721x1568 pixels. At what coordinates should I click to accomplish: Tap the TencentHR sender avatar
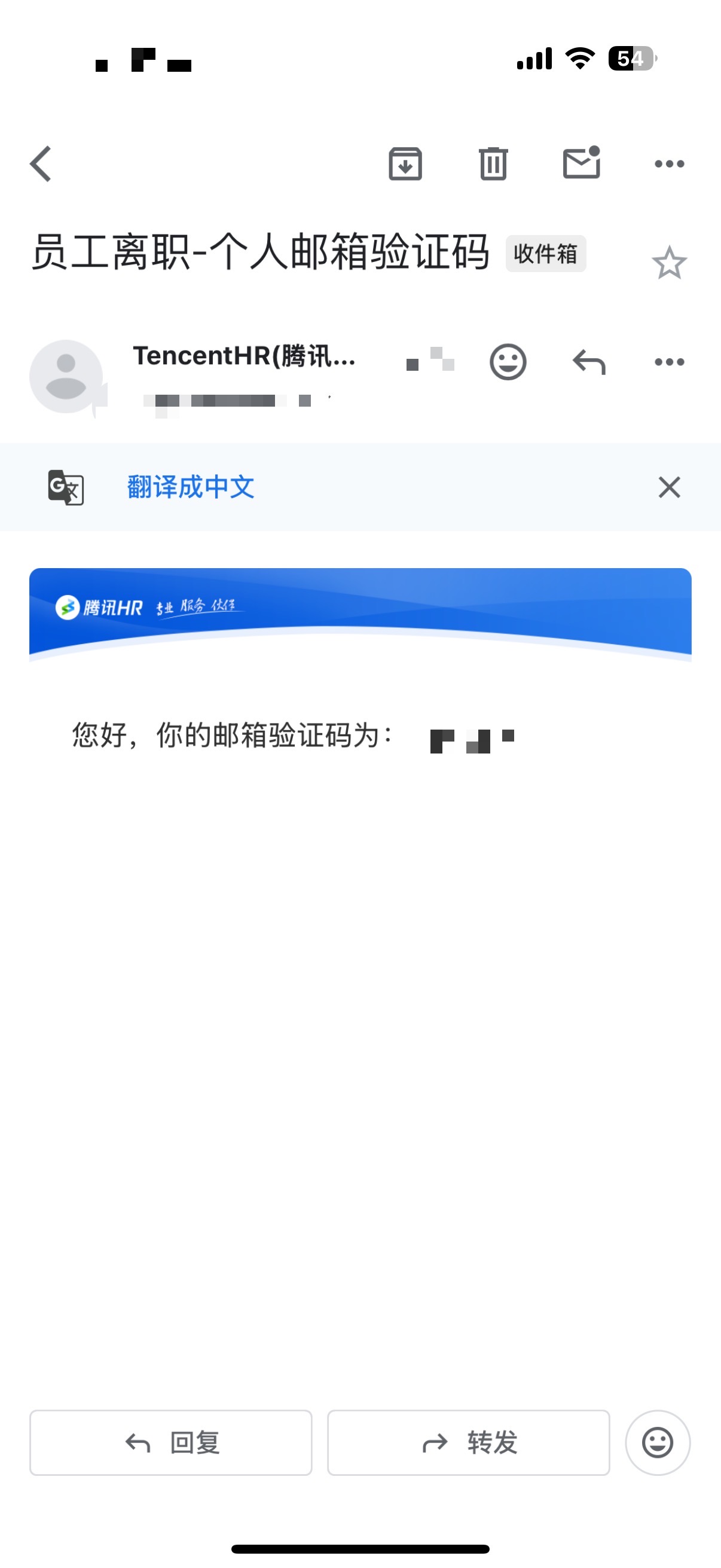click(66, 376)
